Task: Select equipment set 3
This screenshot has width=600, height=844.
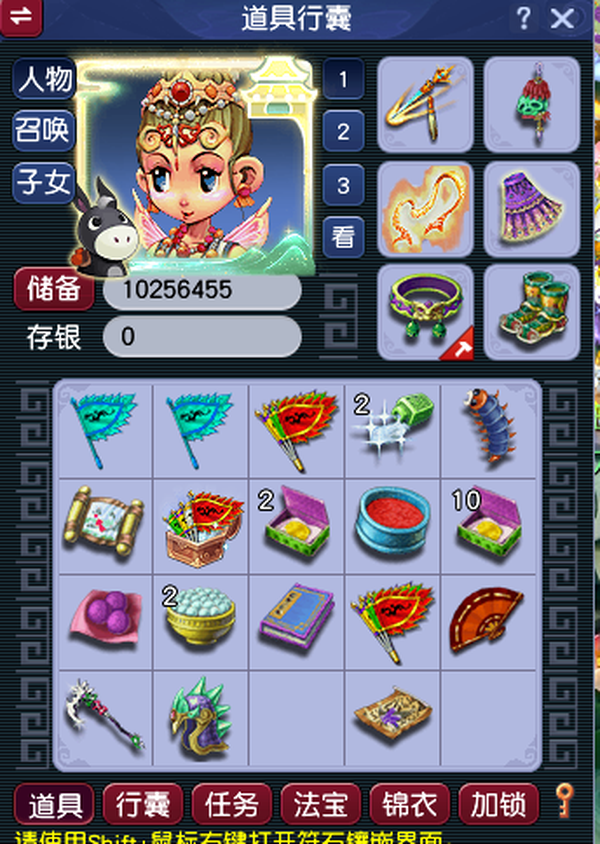Action: click(343, 185)
